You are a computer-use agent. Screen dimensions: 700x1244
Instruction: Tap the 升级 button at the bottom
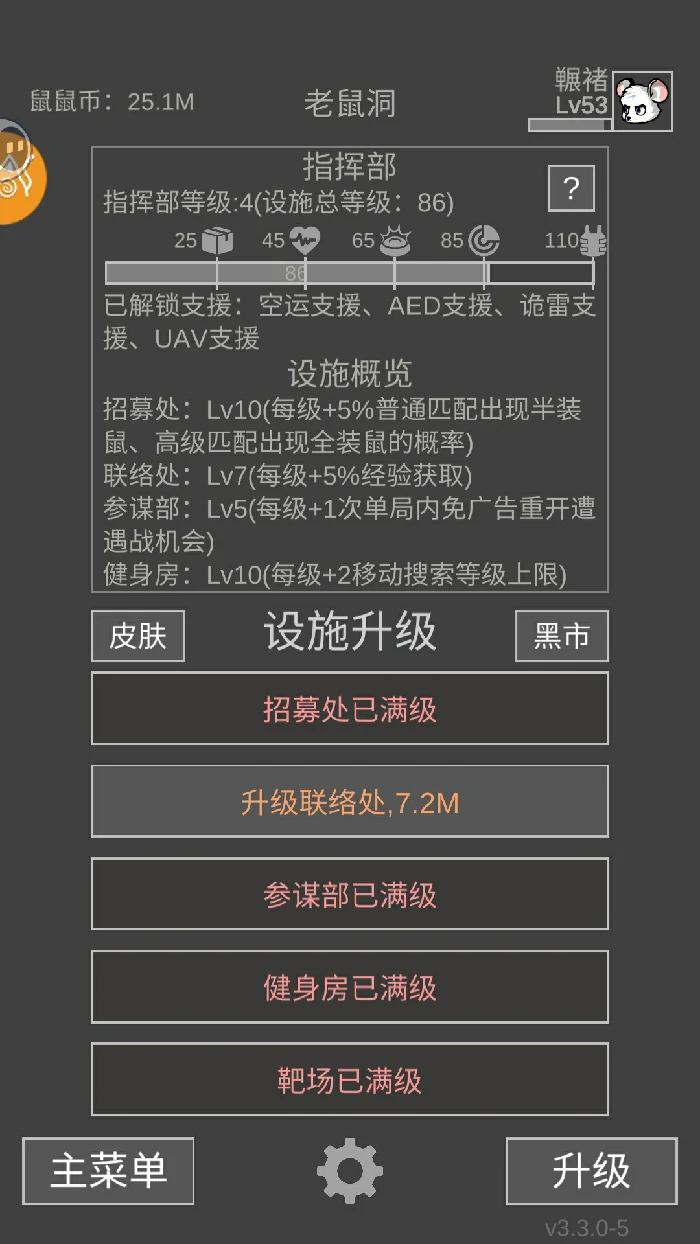pos(591,1171)
